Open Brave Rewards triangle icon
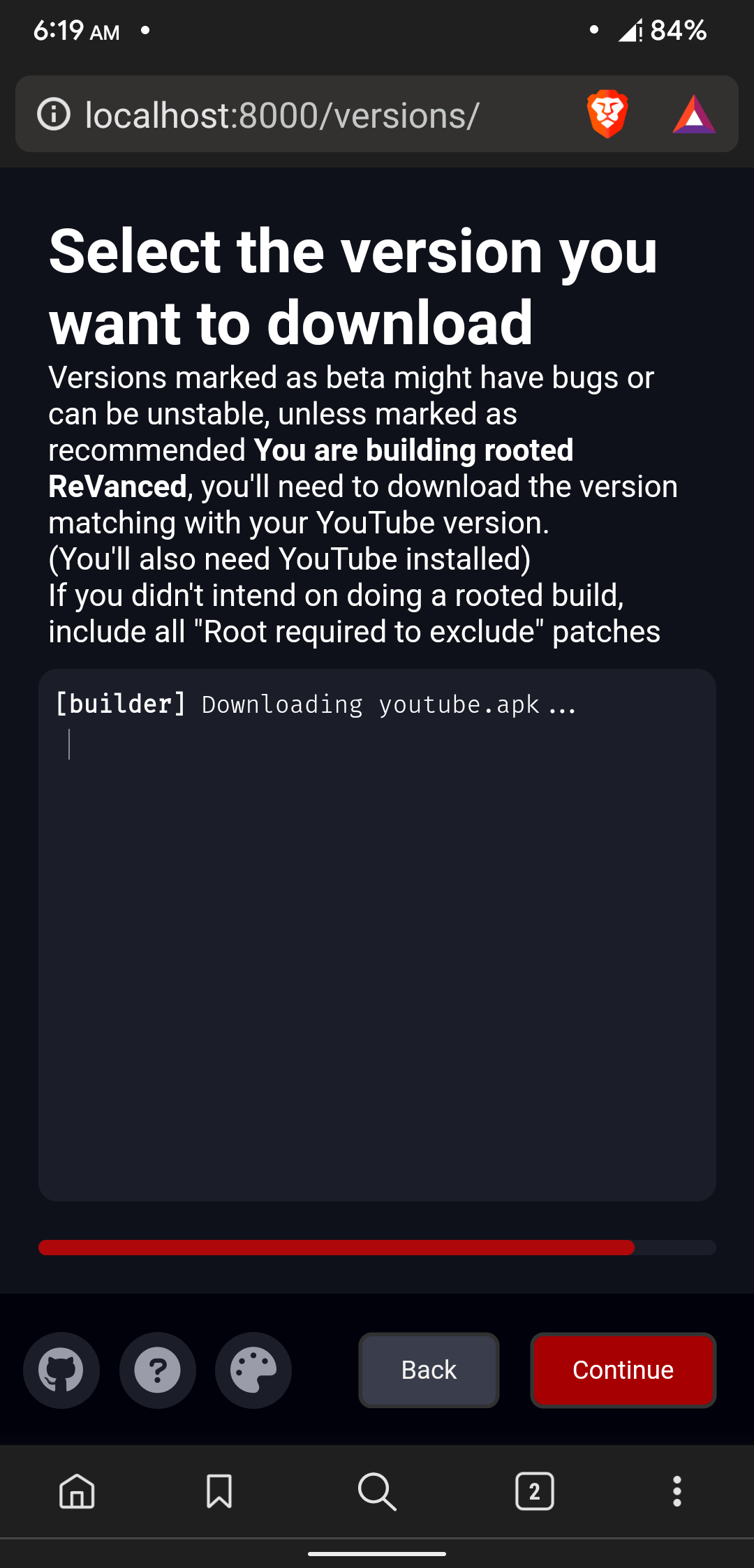The height and width of the screenshot is (1568, 754). [x=694, y=114]
